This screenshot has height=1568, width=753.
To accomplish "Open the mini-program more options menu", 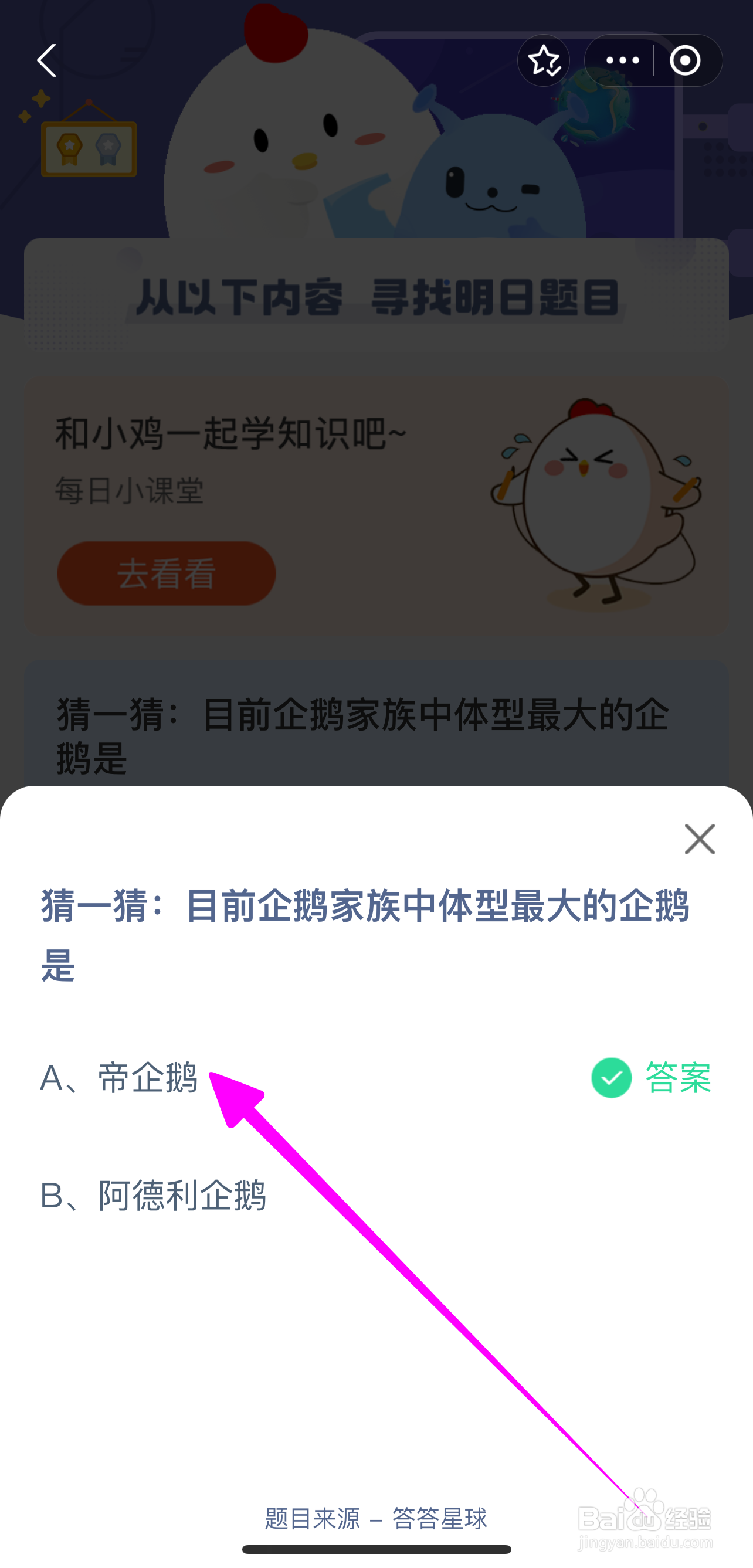I will pyautogui.click(x=623, y=60).
